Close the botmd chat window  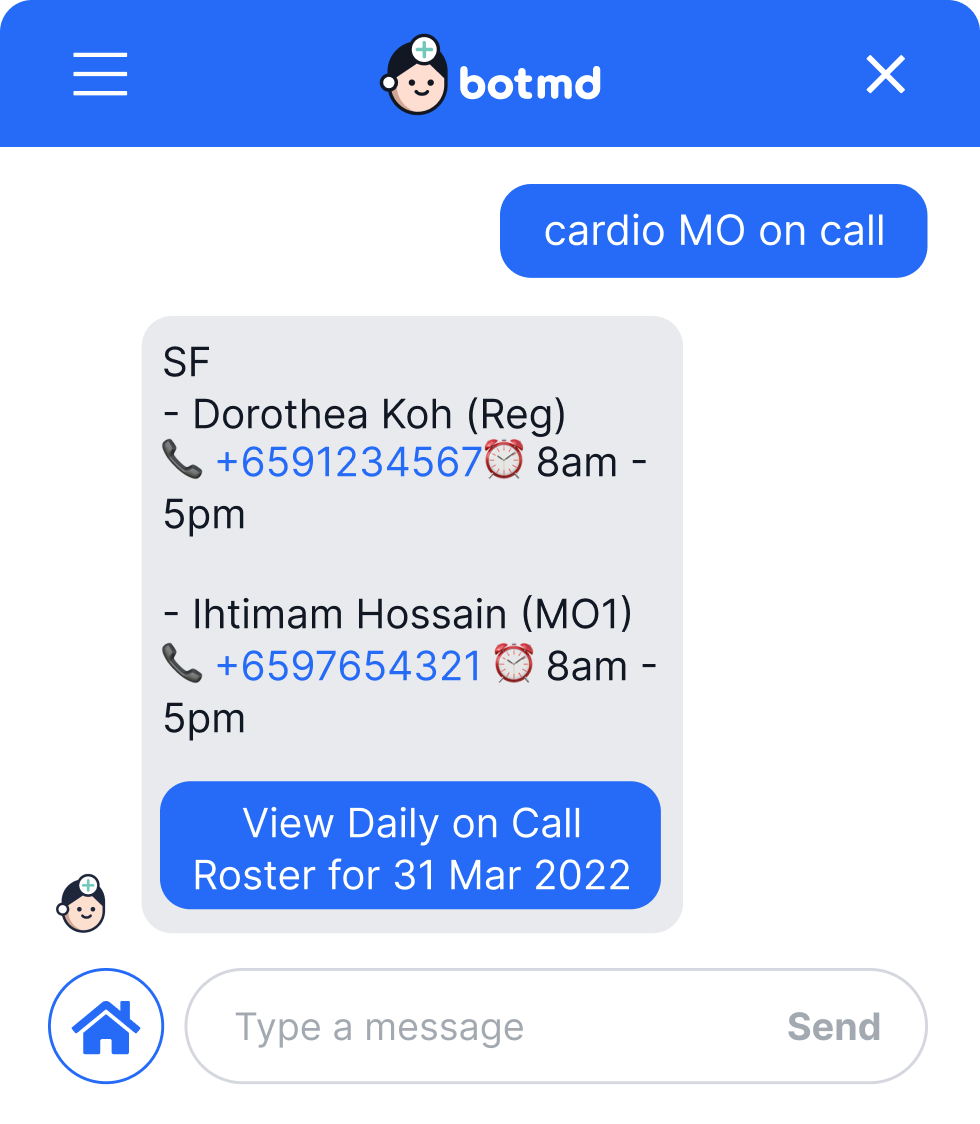tap(885, 74)
